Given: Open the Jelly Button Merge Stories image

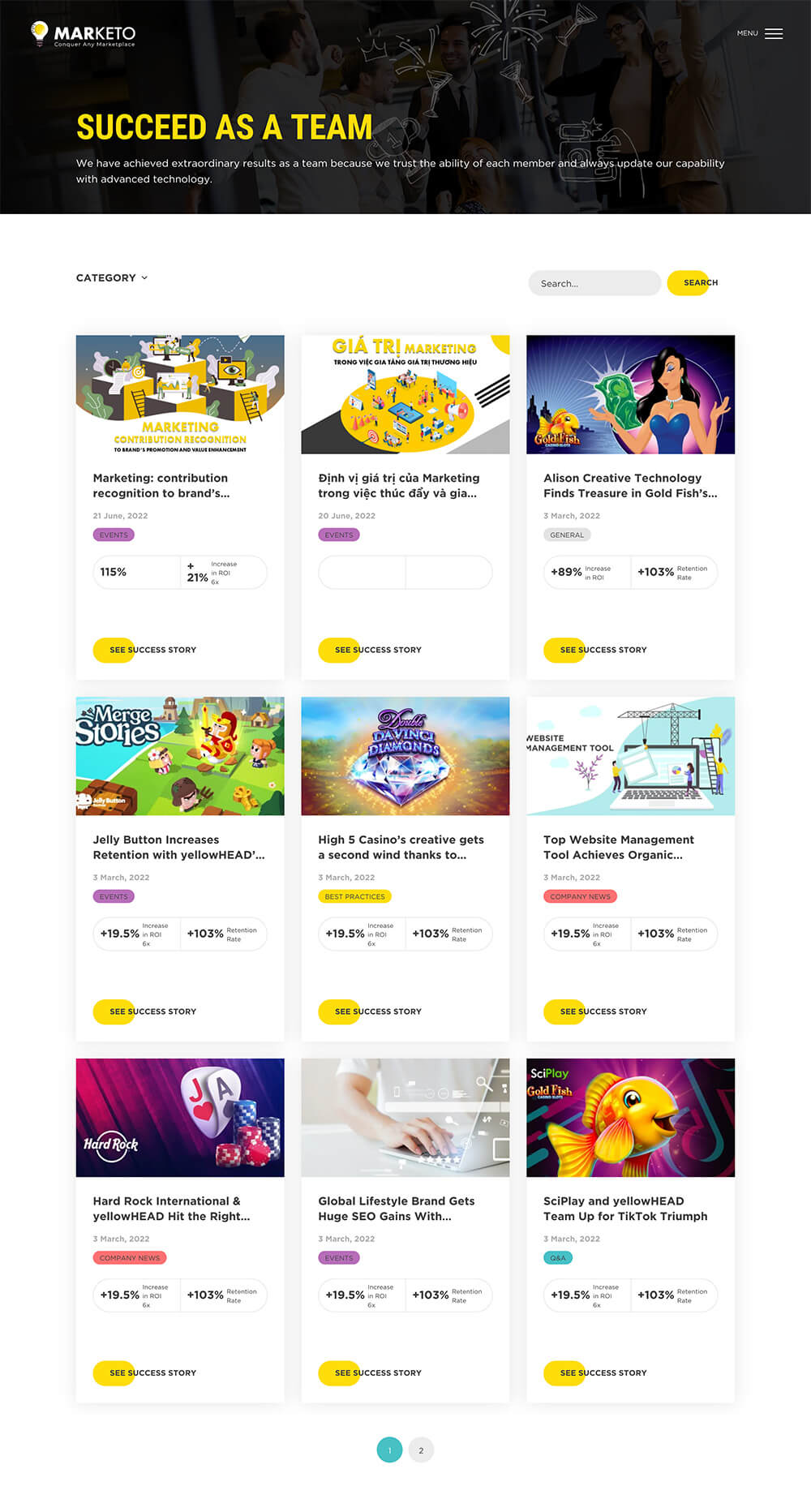Looking at the screenshot, I should [x=180, y=756].
